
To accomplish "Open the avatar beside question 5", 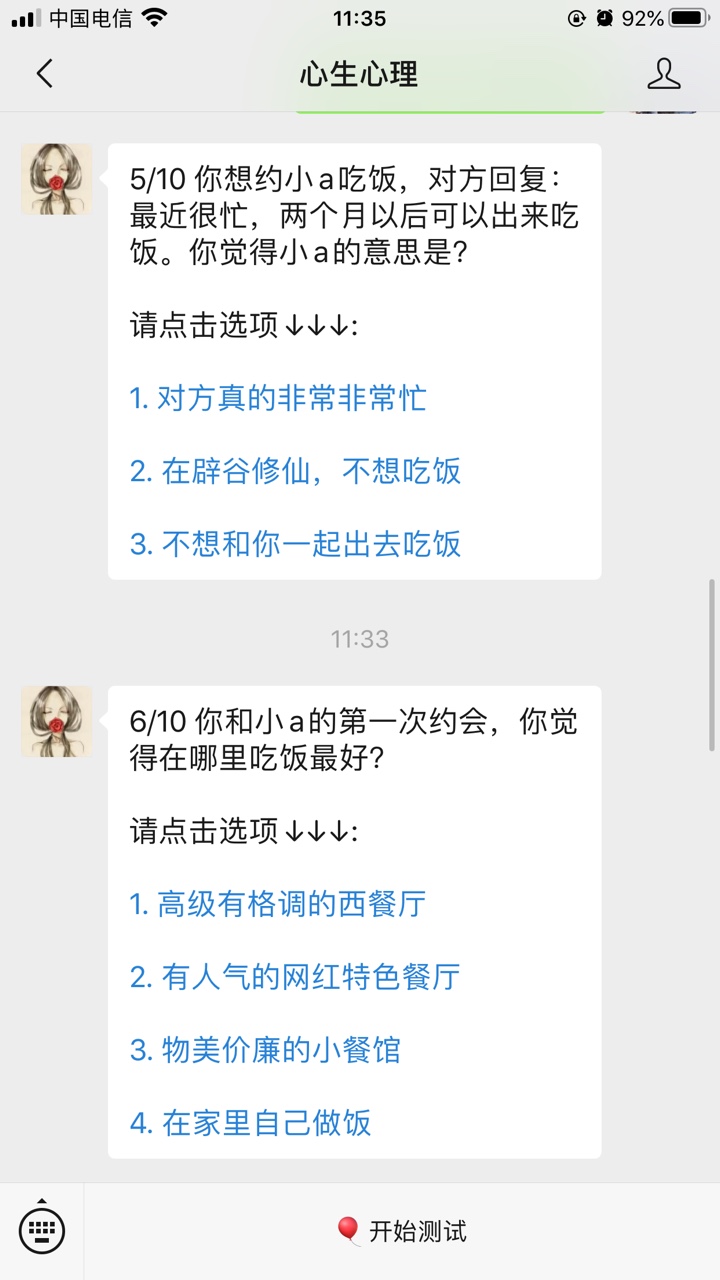I will pyautogui.click(x=56, y=178).
